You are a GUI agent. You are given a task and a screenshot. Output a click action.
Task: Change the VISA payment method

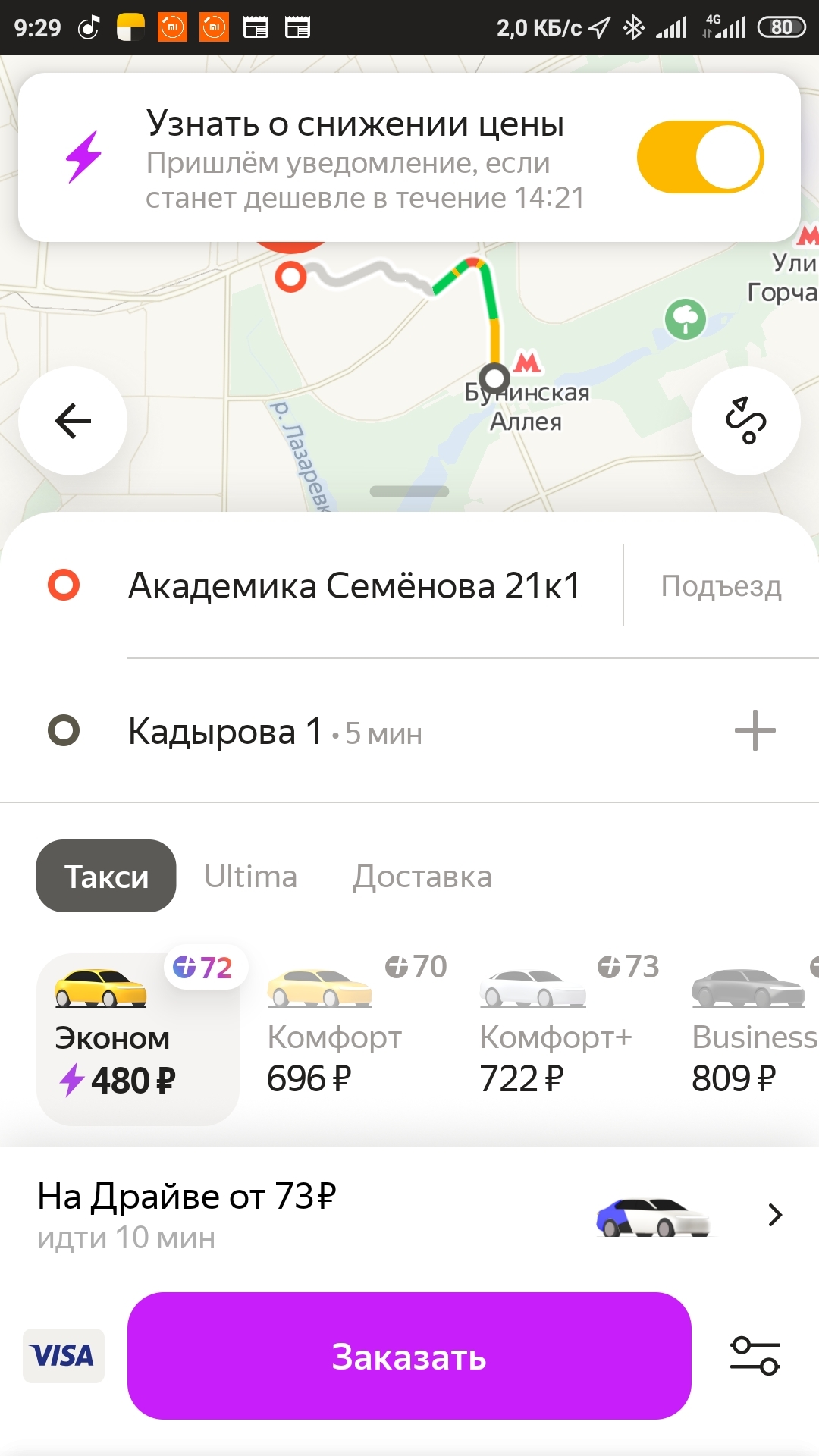pos(64,1356)
